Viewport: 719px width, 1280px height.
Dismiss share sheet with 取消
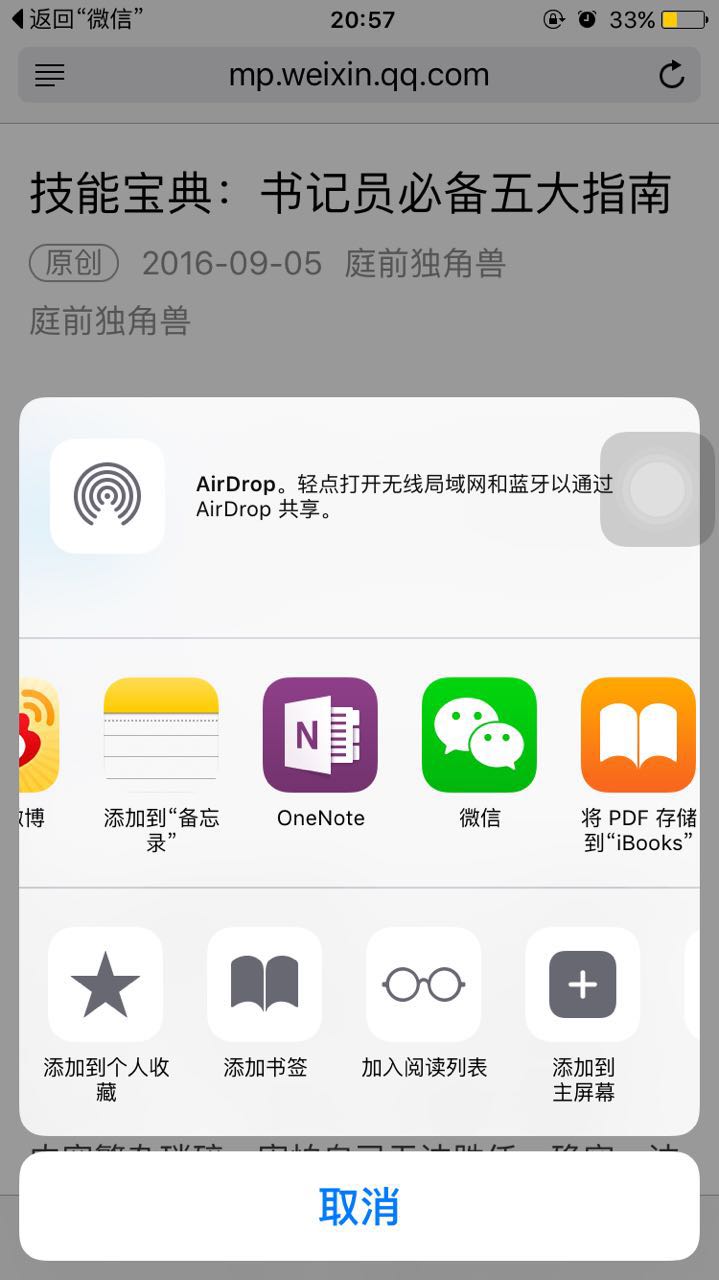(x=359, y=1206)
